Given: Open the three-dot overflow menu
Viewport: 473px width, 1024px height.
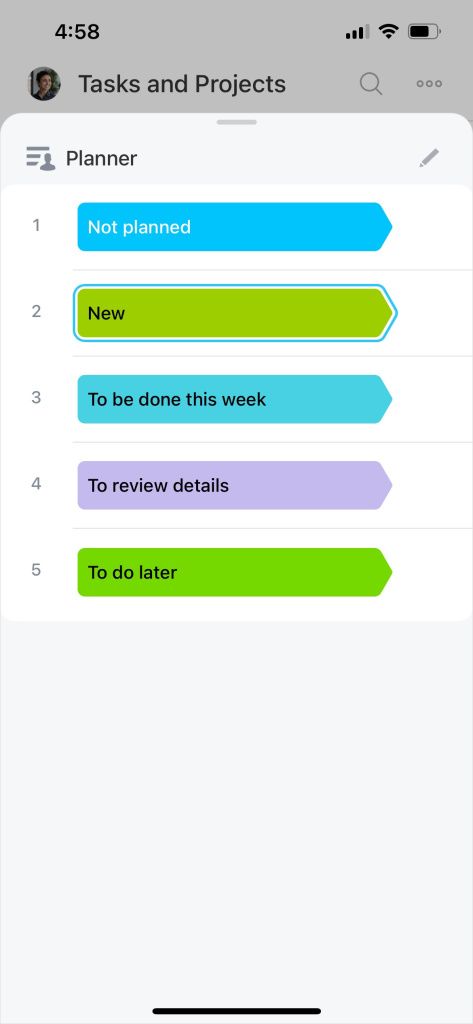Looking at the screenshot, I should tap(429, 84).
